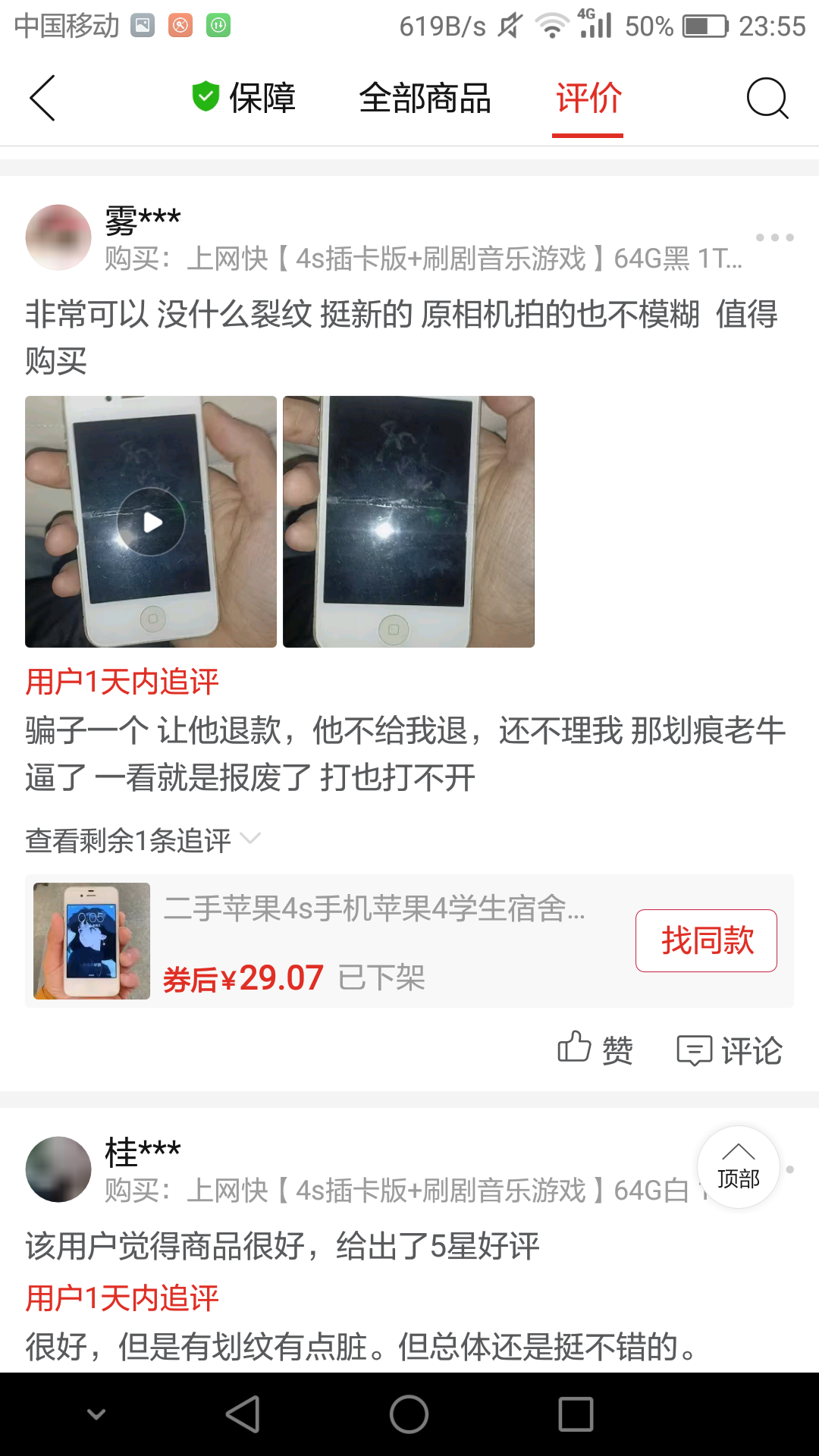Switch to the 保障 tab

tap(244, 98)
